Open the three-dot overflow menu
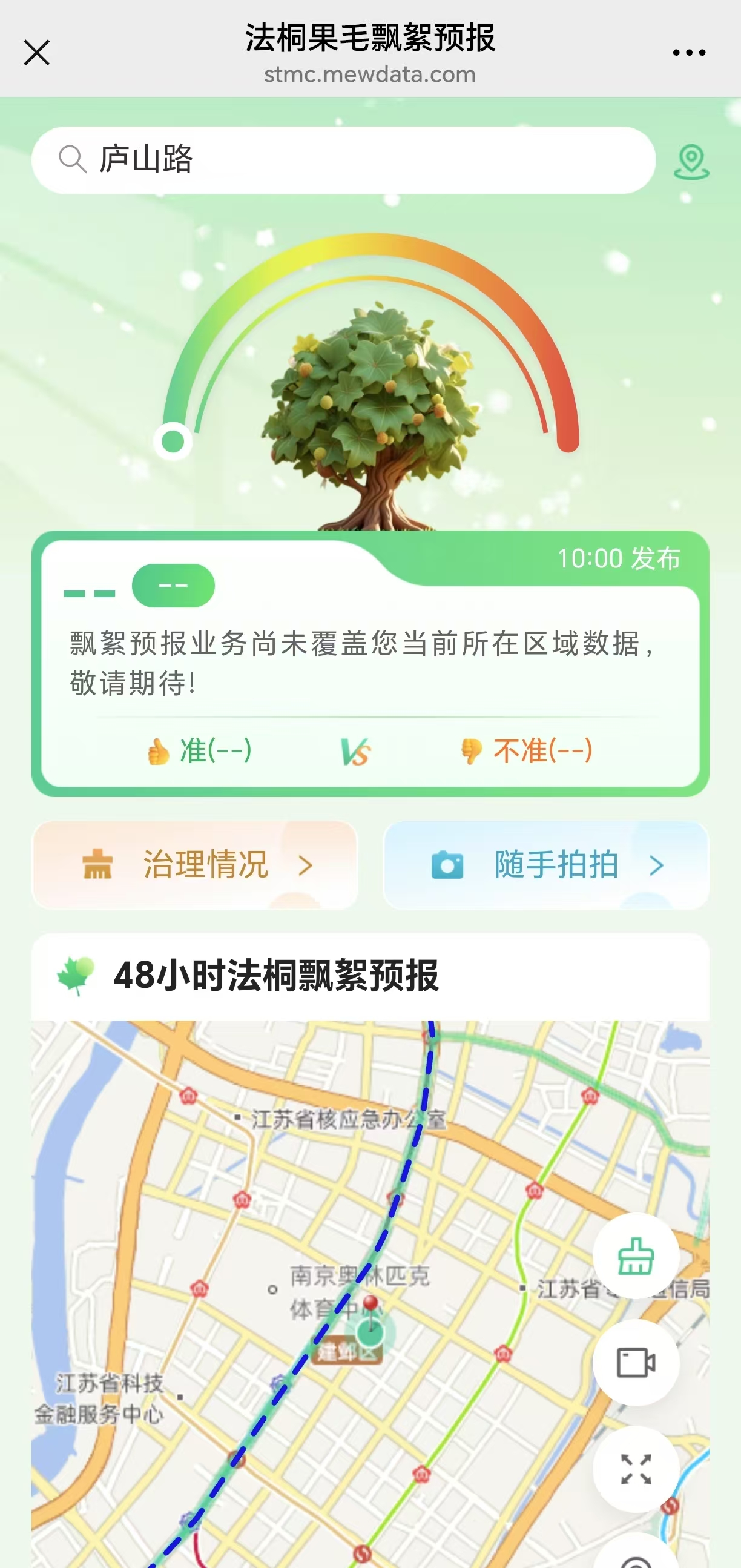741x1568 pixels. (689, 53)
